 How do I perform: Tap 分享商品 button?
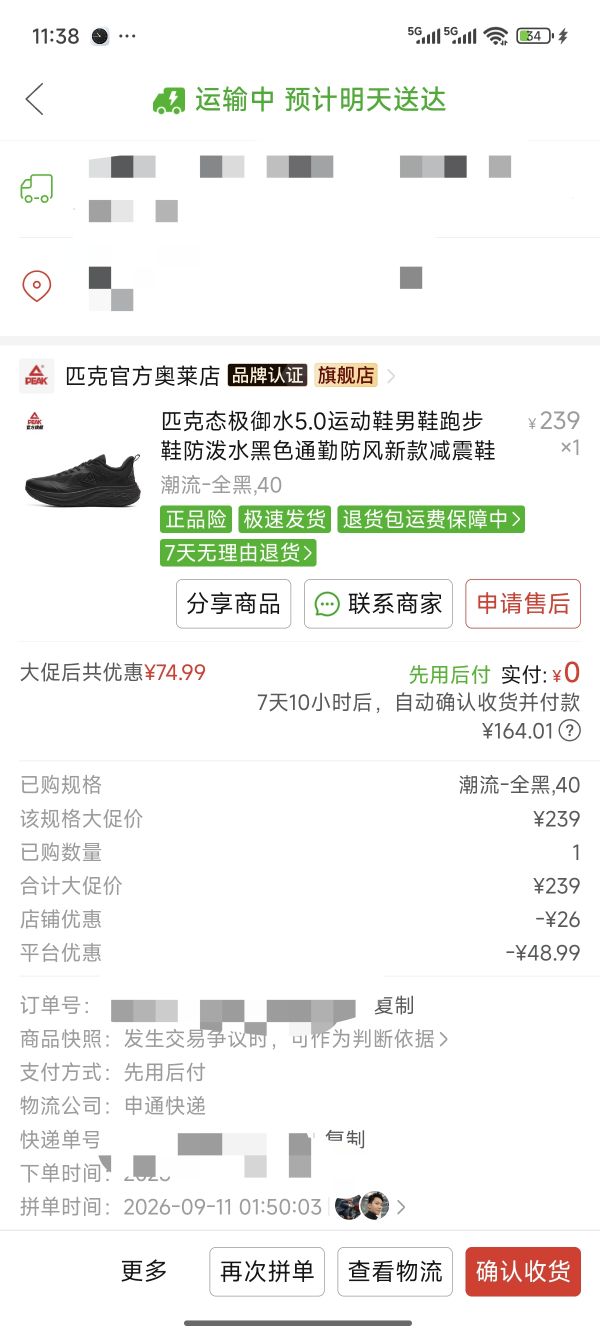pyautogui.click(x=234, y=604)
